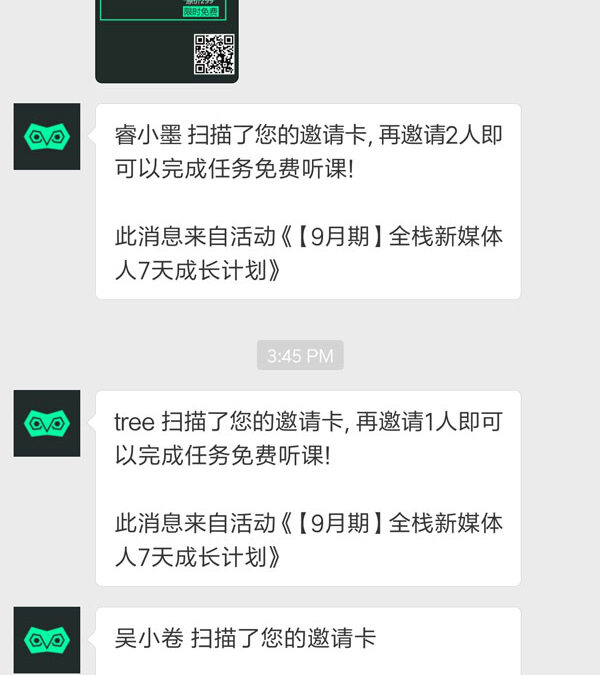View sender profile beside the 吴小卷 message

[x=47, y=640]
